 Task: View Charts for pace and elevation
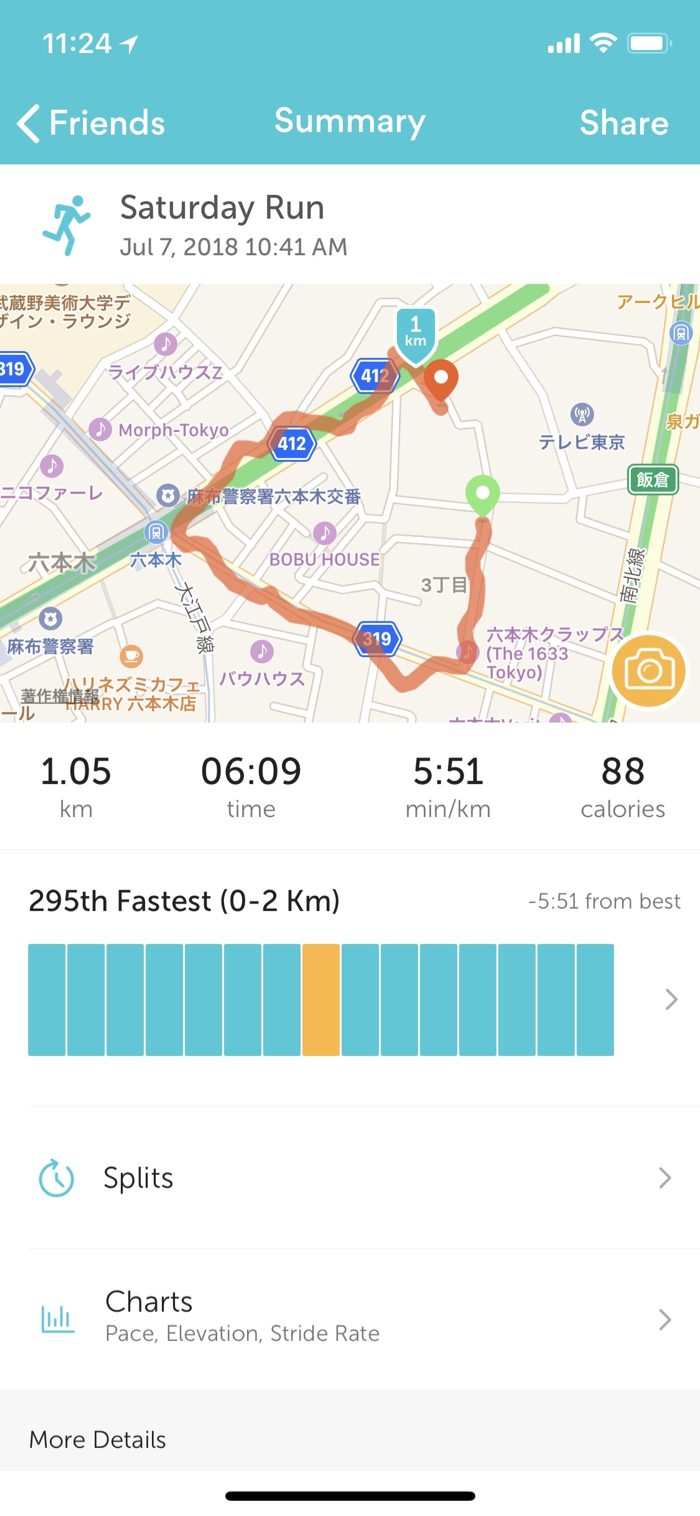point(350,1316)
